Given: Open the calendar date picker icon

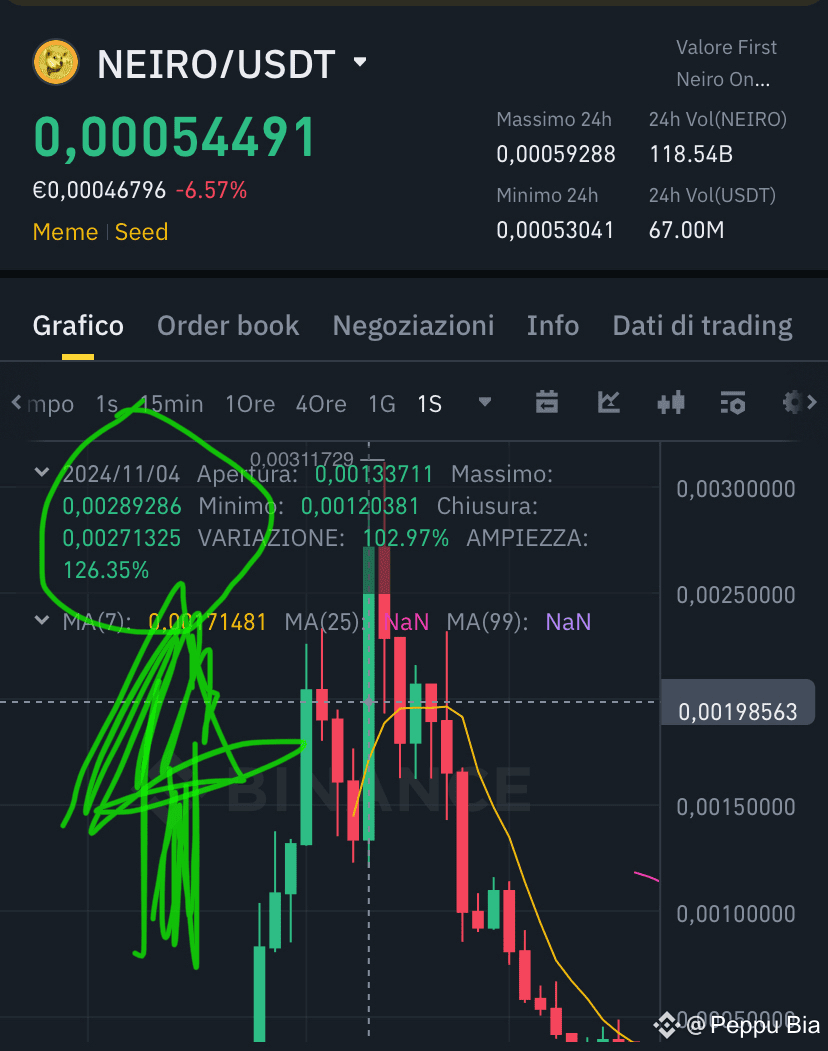Looking at the screenshot, I should click(x=547, y=403).
